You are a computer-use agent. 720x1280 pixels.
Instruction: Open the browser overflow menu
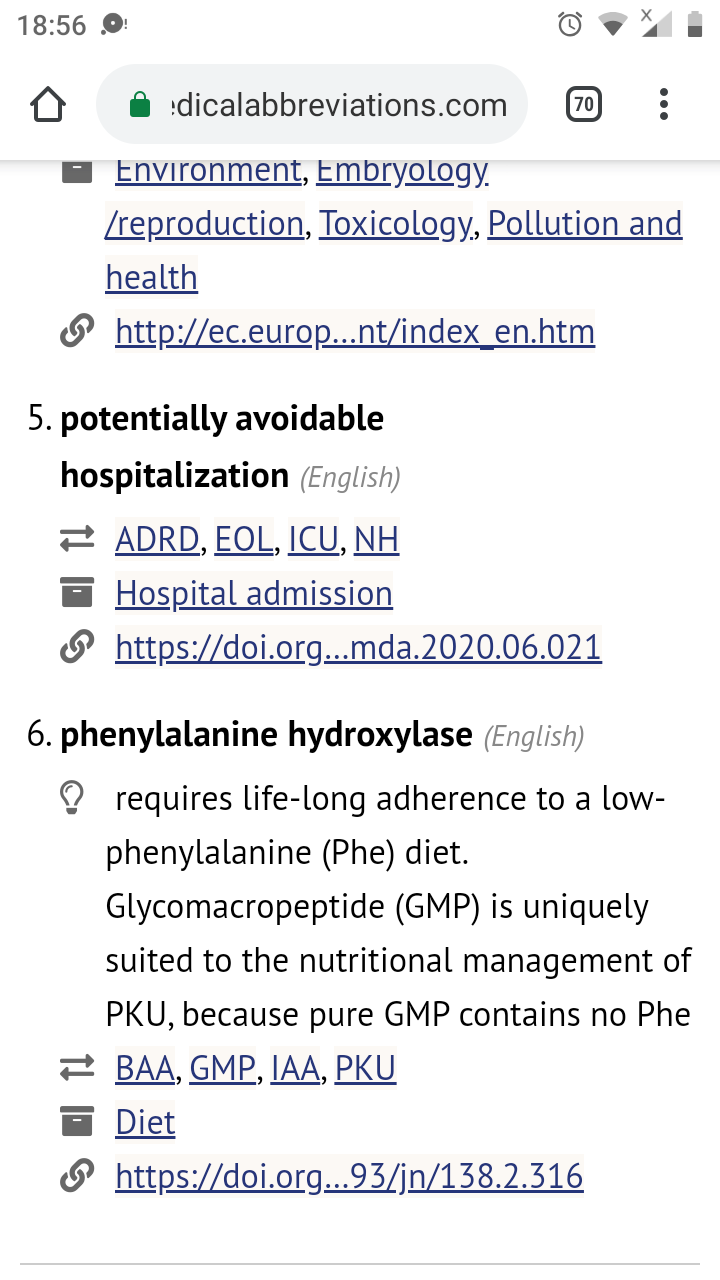(664, 105)
